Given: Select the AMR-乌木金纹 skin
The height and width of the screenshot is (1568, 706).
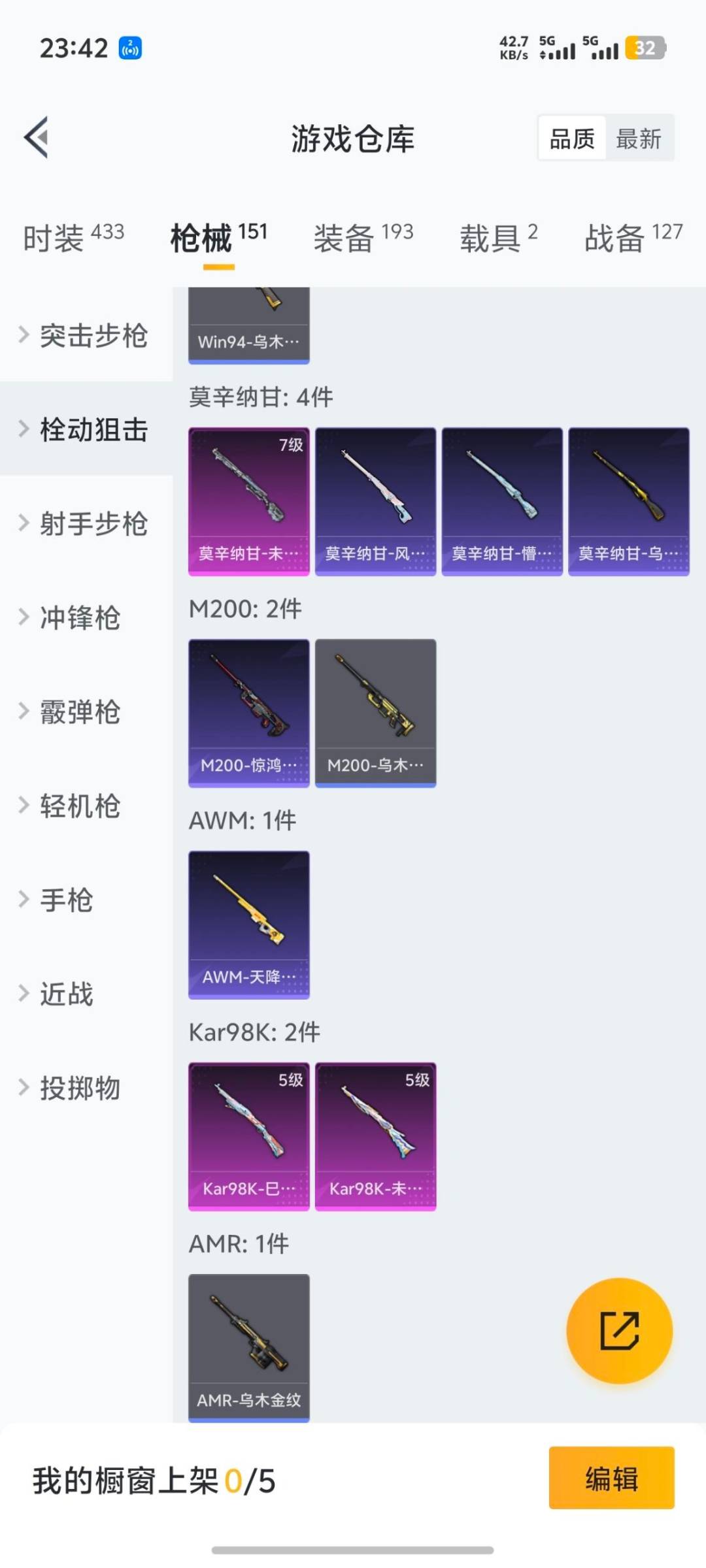Looking at the screenshot, I should 248,1346.
